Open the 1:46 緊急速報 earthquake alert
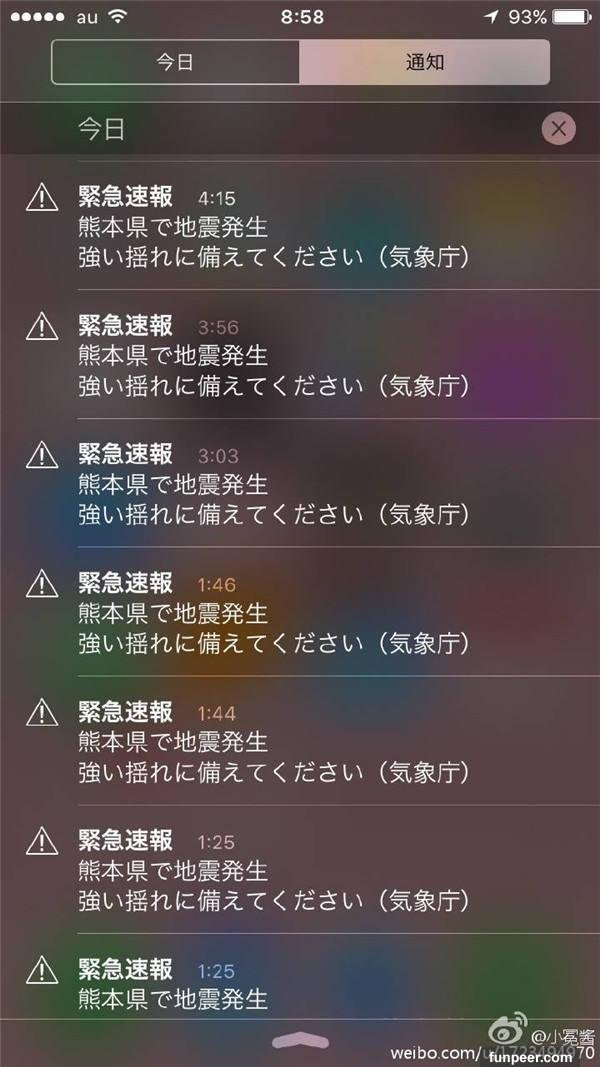The width and height of the screenshot is (600, 1067). [273, 613]
